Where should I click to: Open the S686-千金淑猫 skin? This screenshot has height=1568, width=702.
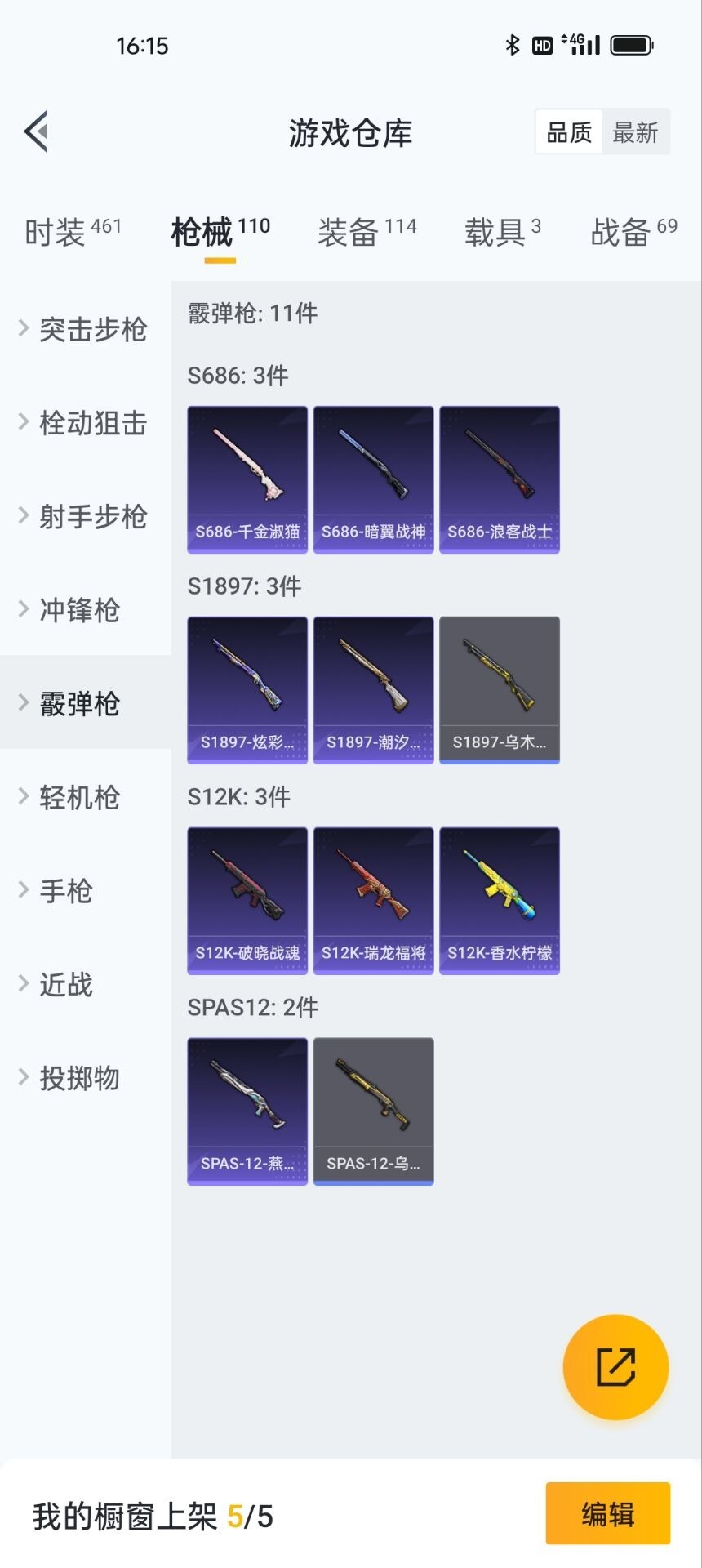click(x=247, y=479)
